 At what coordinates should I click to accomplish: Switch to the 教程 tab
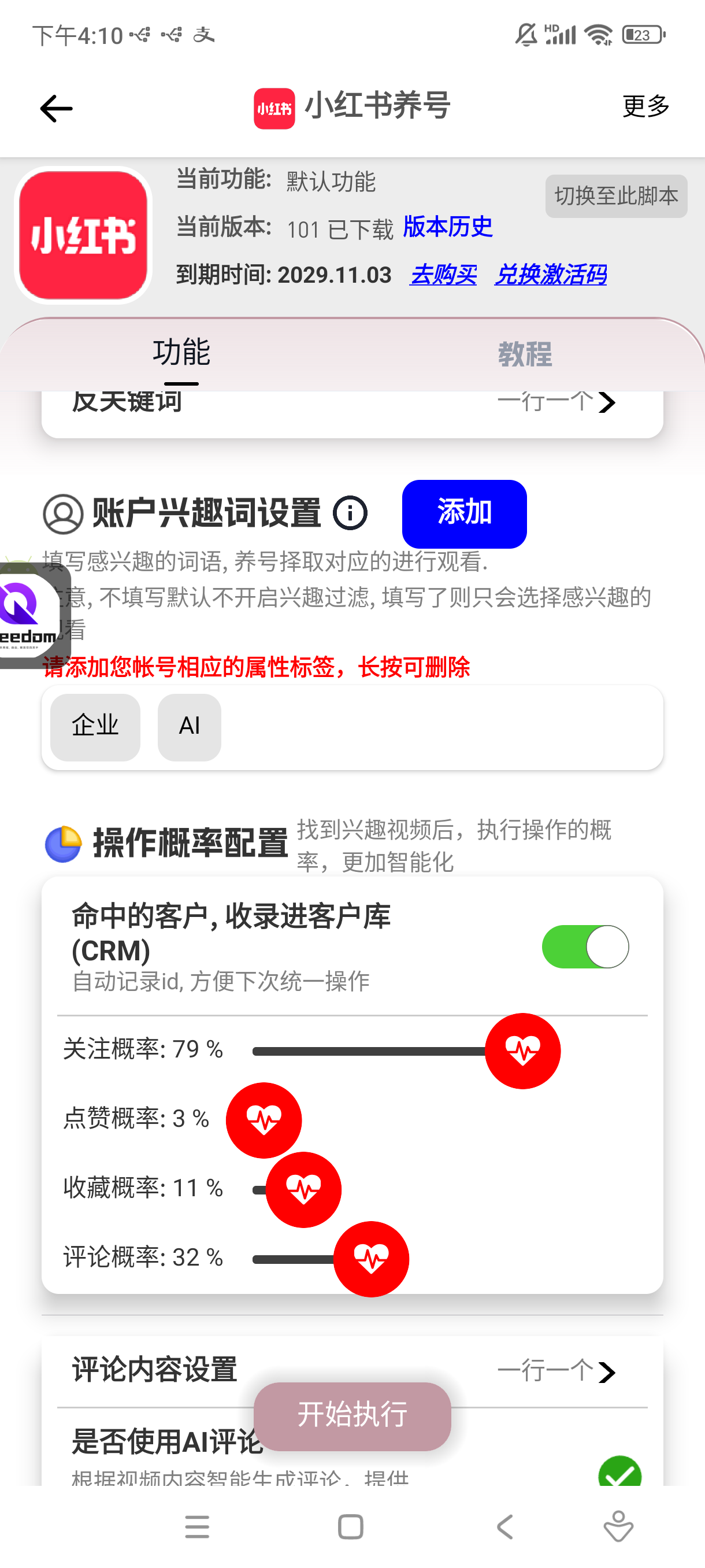coord(524,354)
